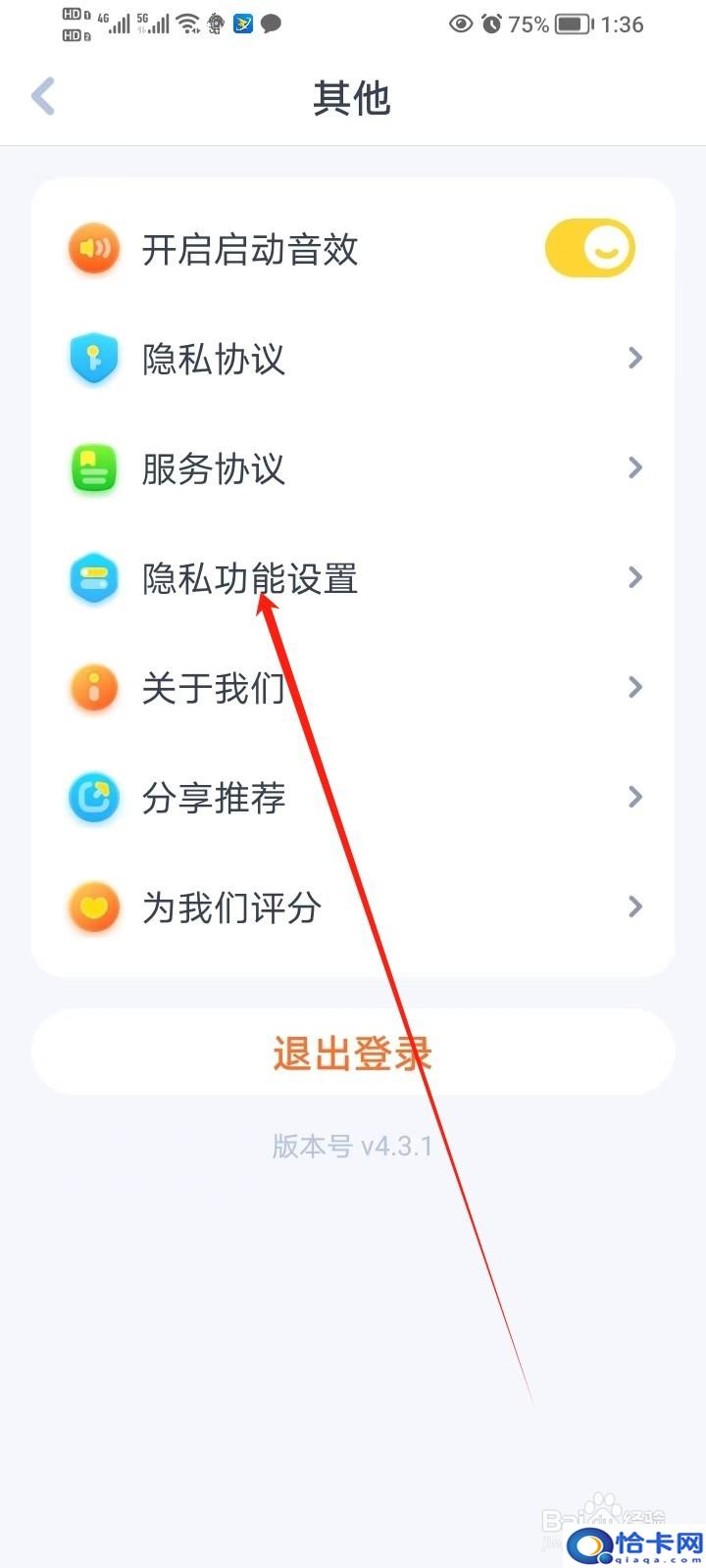Open 关于我们
This screenshot has height=1568, width=706.
point(353,688)
